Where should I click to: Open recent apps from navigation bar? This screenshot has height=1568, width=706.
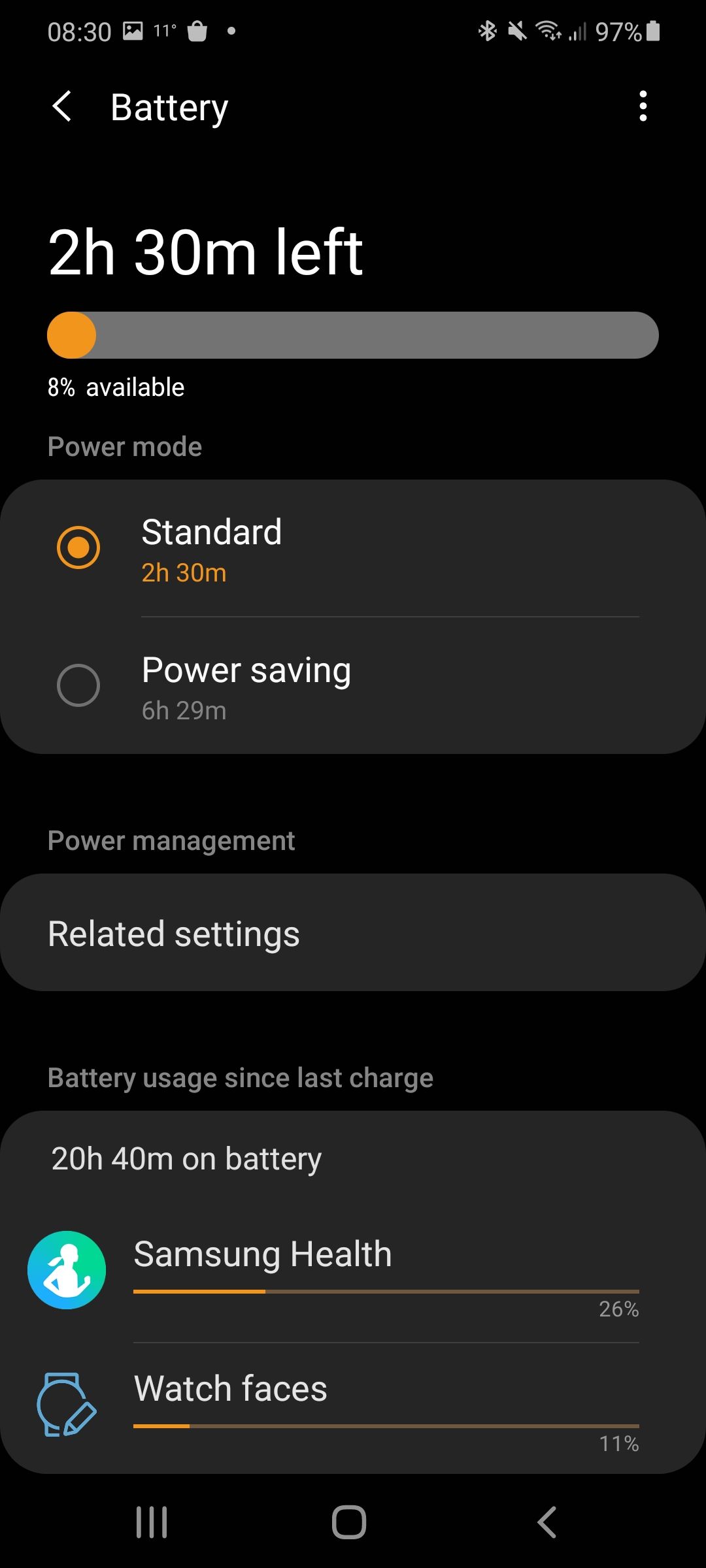coord(152,1522)
